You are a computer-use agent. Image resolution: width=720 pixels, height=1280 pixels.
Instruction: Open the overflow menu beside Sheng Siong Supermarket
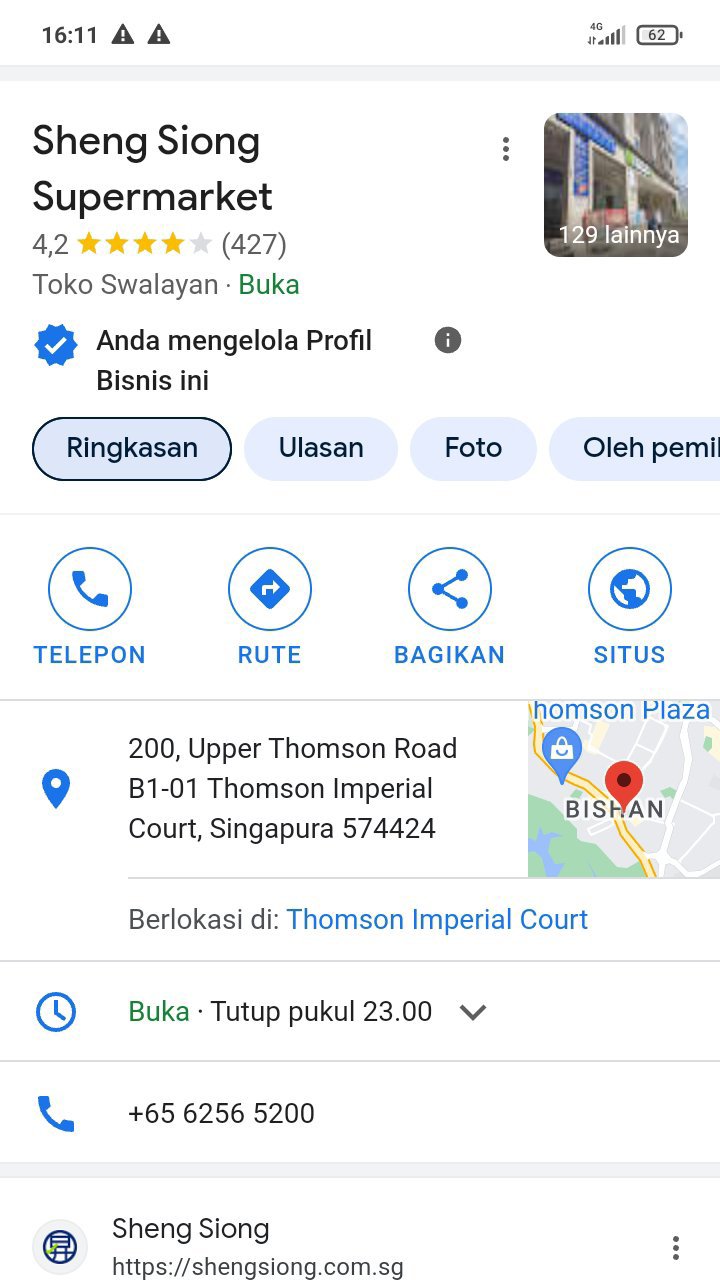(506, 149)
